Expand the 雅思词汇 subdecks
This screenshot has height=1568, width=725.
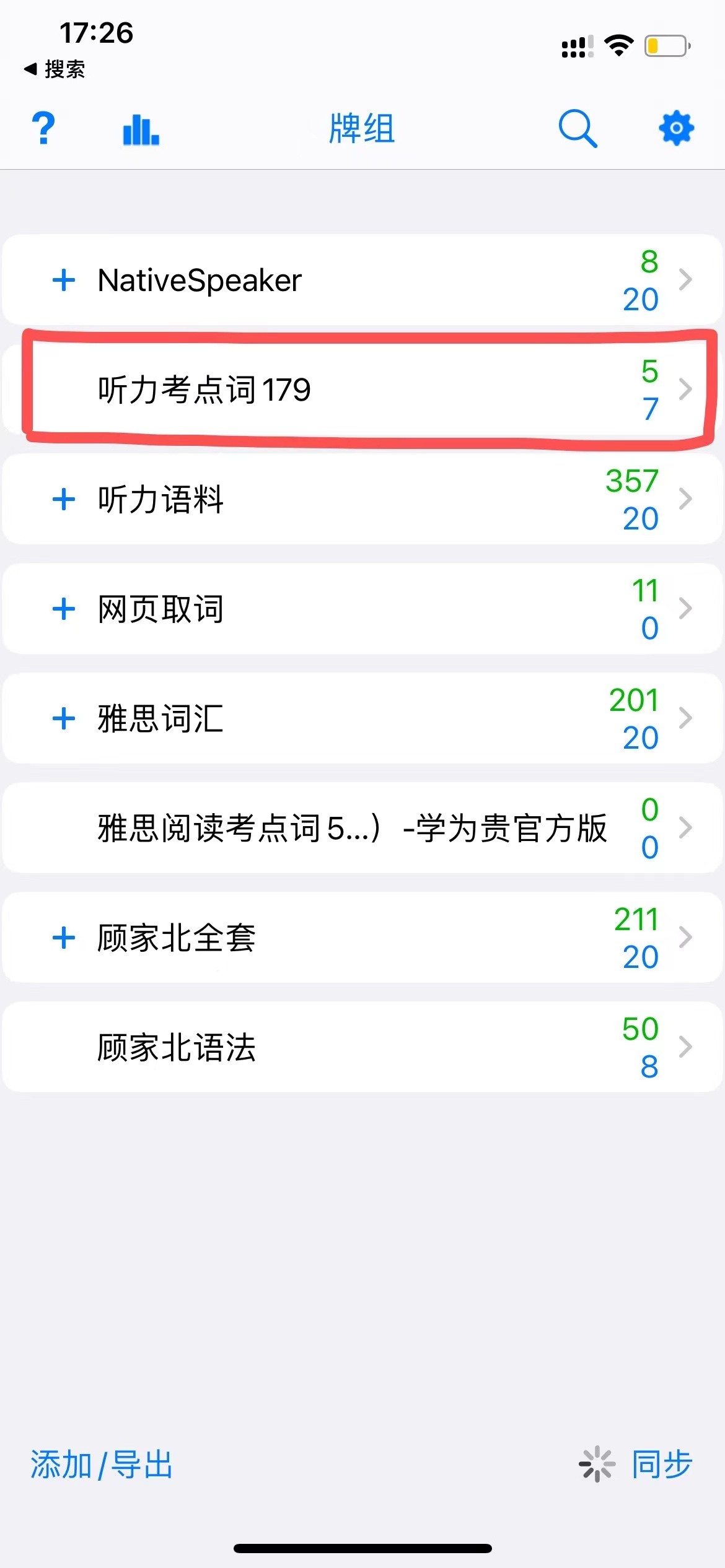[64, 718]
